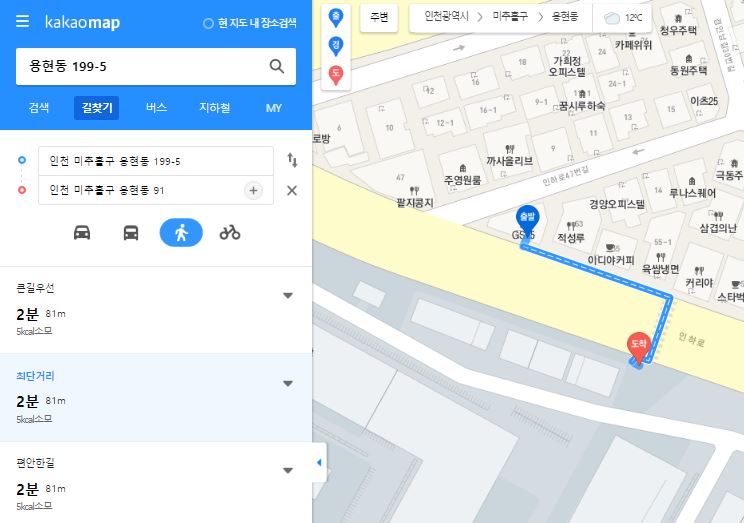Select car driving mode
The width and height of the screenshot is (744, 523).
coord(82,232)
